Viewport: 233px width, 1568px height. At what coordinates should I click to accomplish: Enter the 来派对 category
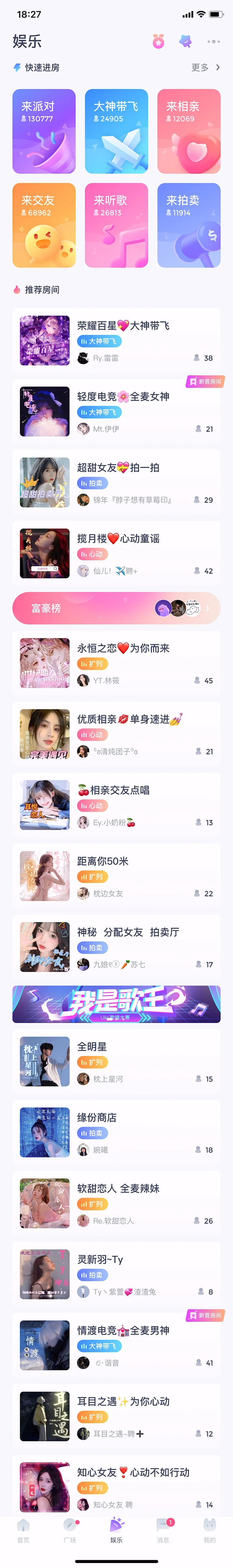44,132
